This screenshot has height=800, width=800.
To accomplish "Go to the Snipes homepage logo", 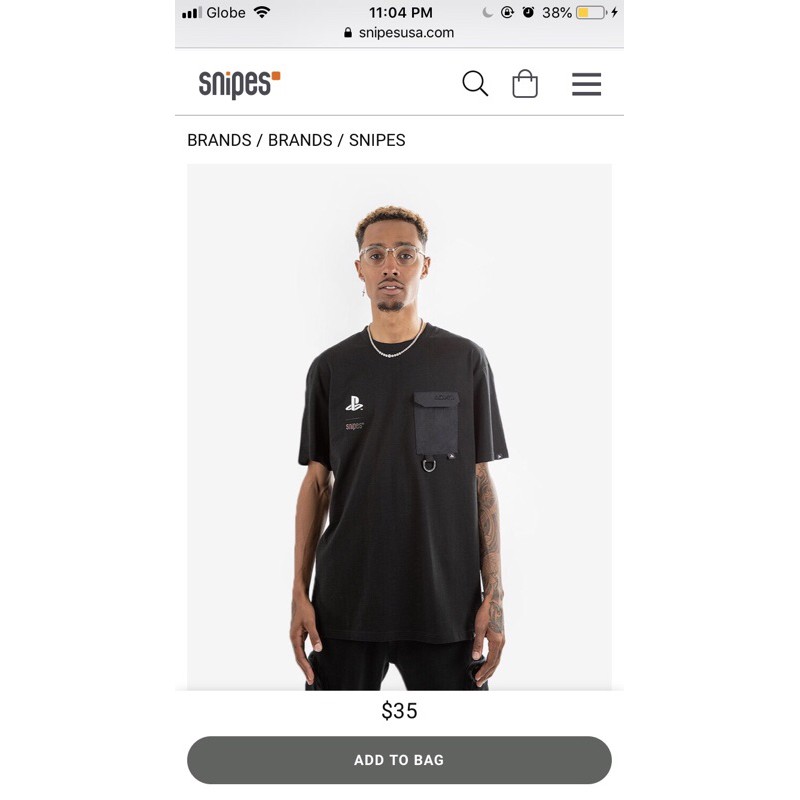I will pyautogui.click(x=239, y=84).
